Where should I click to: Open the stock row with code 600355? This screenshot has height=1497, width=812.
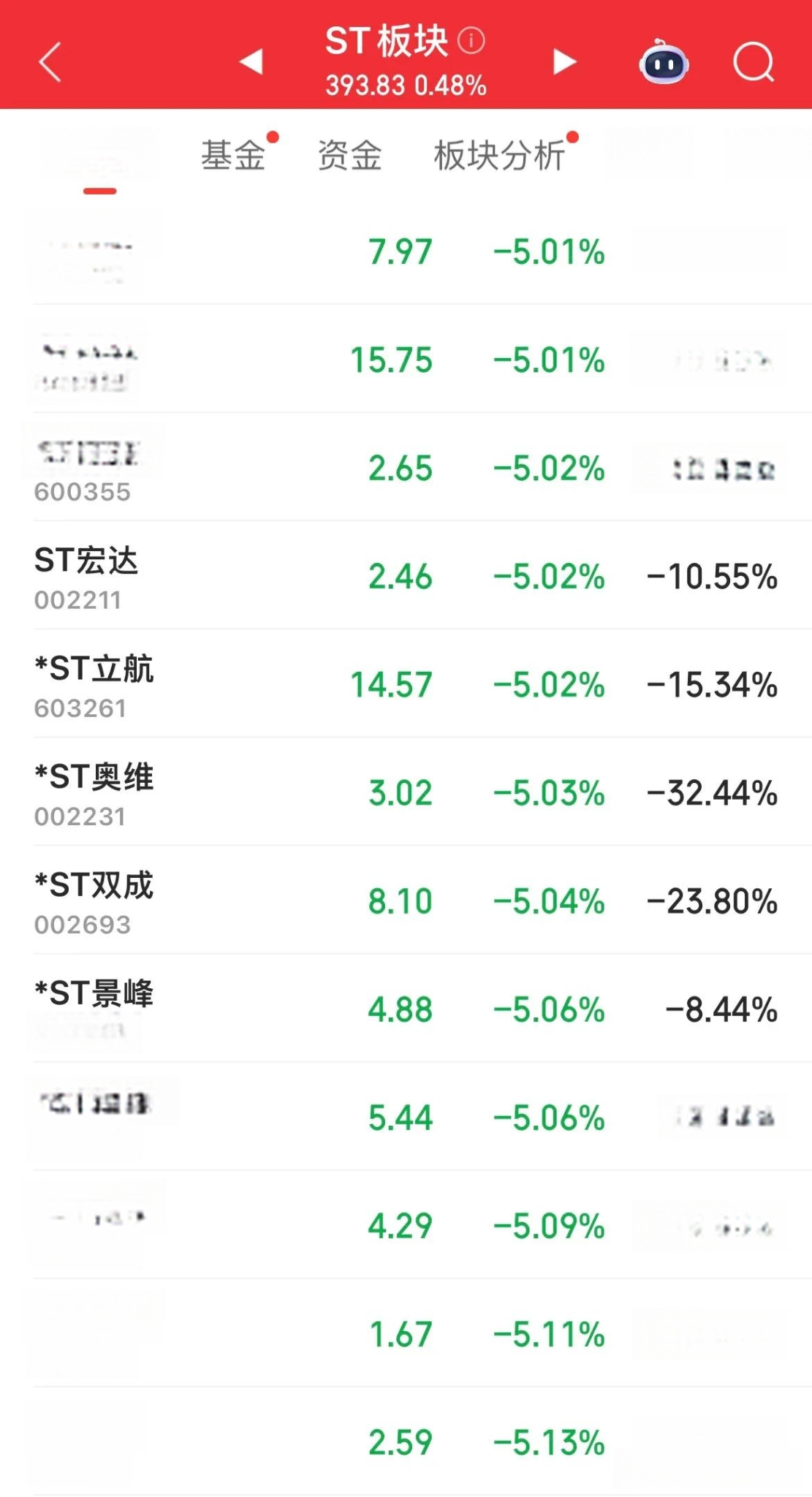tap(422, 467)
